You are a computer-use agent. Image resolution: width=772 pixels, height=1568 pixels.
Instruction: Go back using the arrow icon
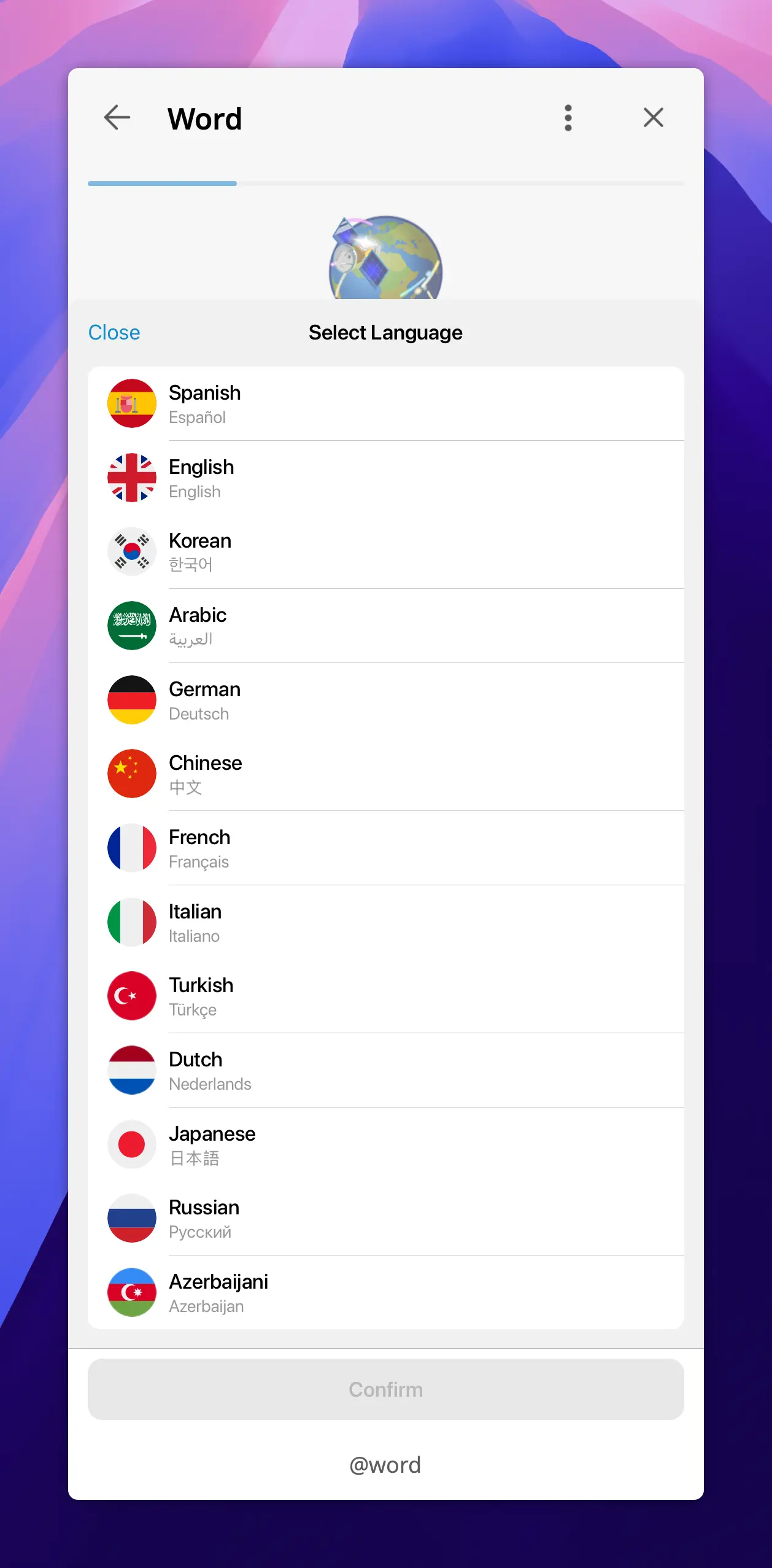(x=117, y=117)
